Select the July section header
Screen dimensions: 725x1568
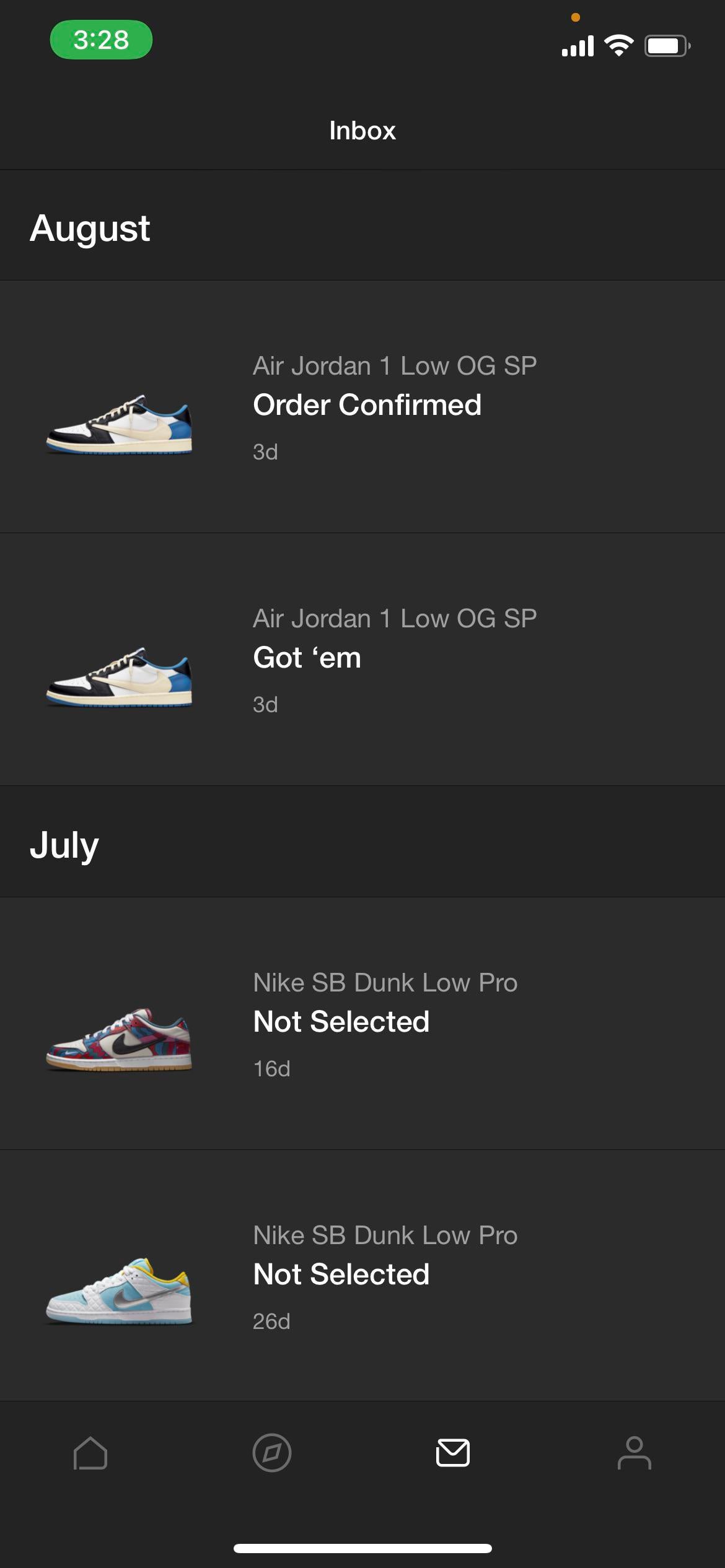click(x=64, y=844)
